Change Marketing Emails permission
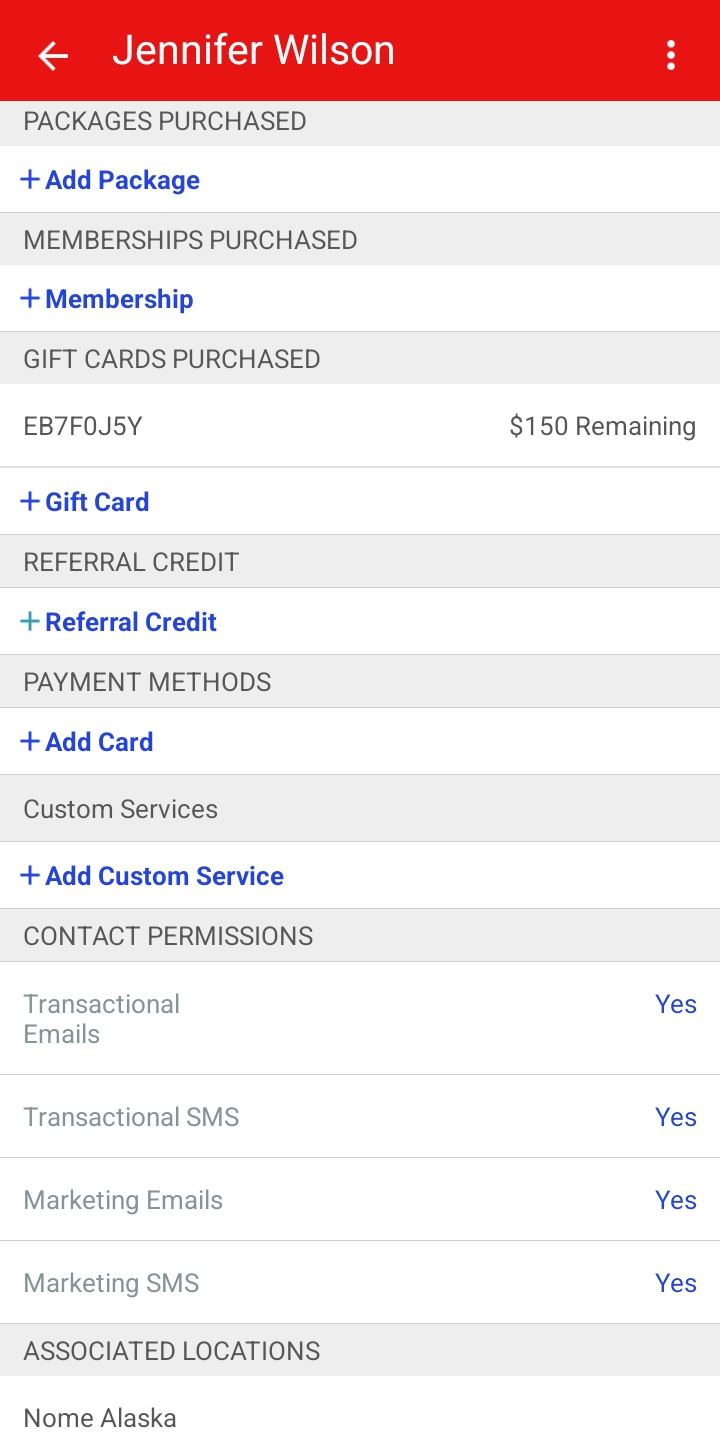 point(675,1200)
